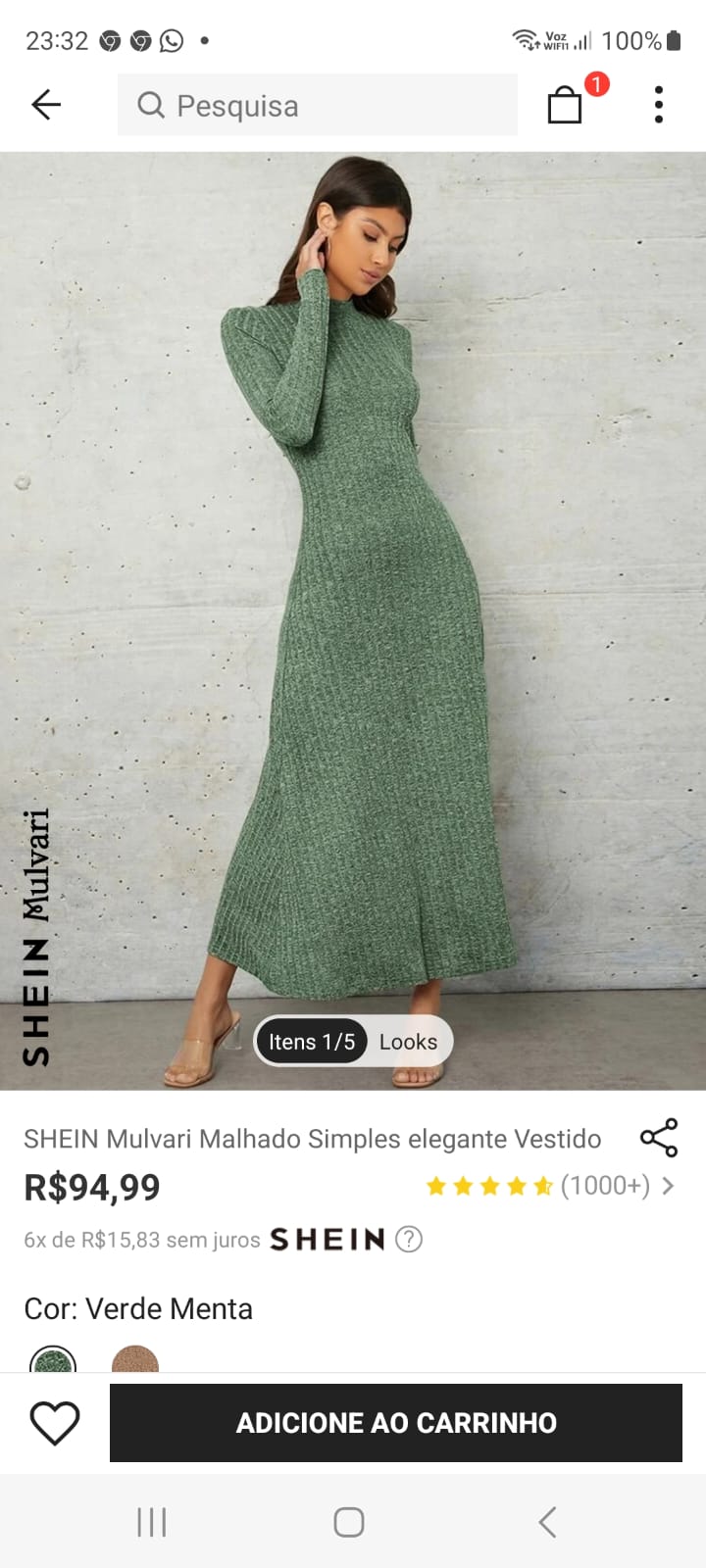This screenshot has height=1568, width=706.
Task: Select the Itens 1/5 view
Action: (312, 1042)
